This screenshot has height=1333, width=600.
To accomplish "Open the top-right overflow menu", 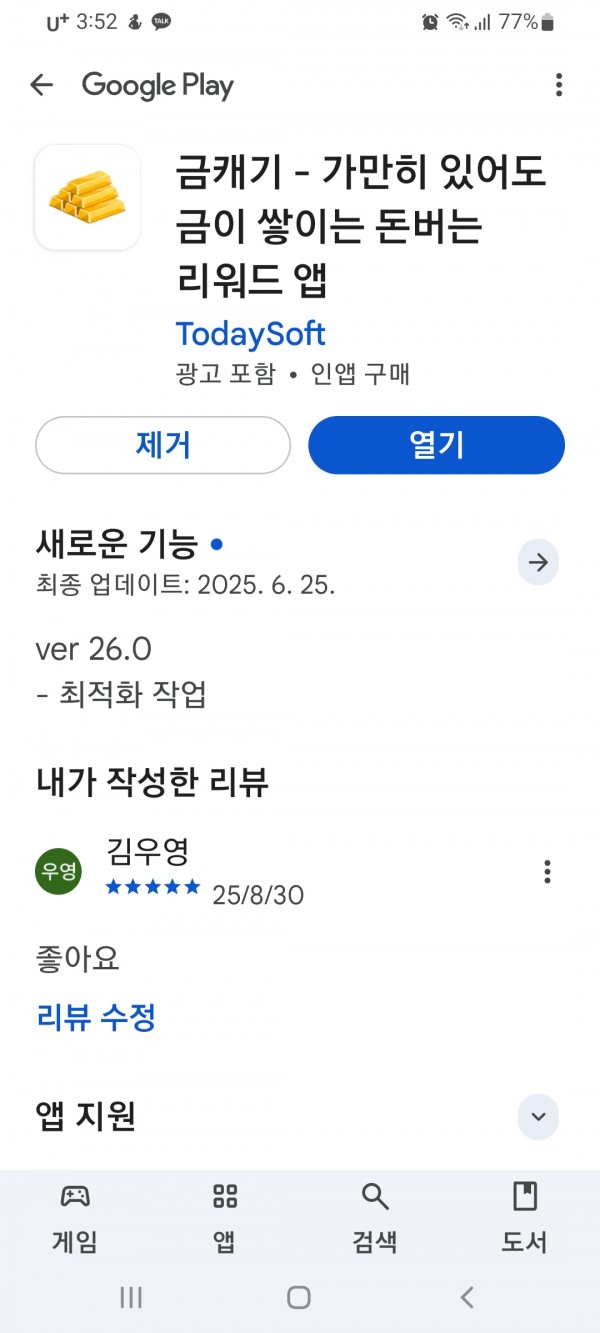I will 558,85.
